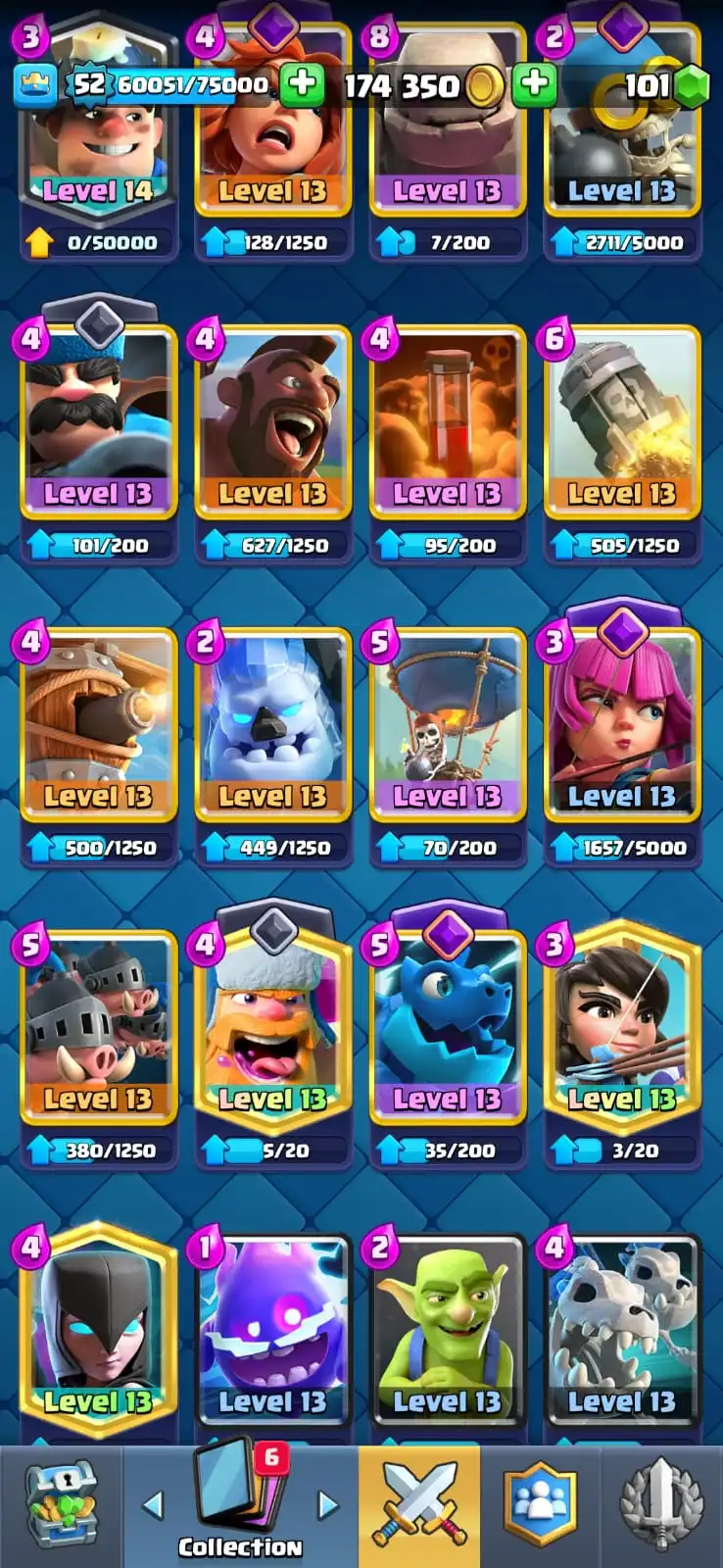The width and height of the screenshot is (723, 1568).
Task: Select the Electro Dragon card
Action: pos(447,1025)
